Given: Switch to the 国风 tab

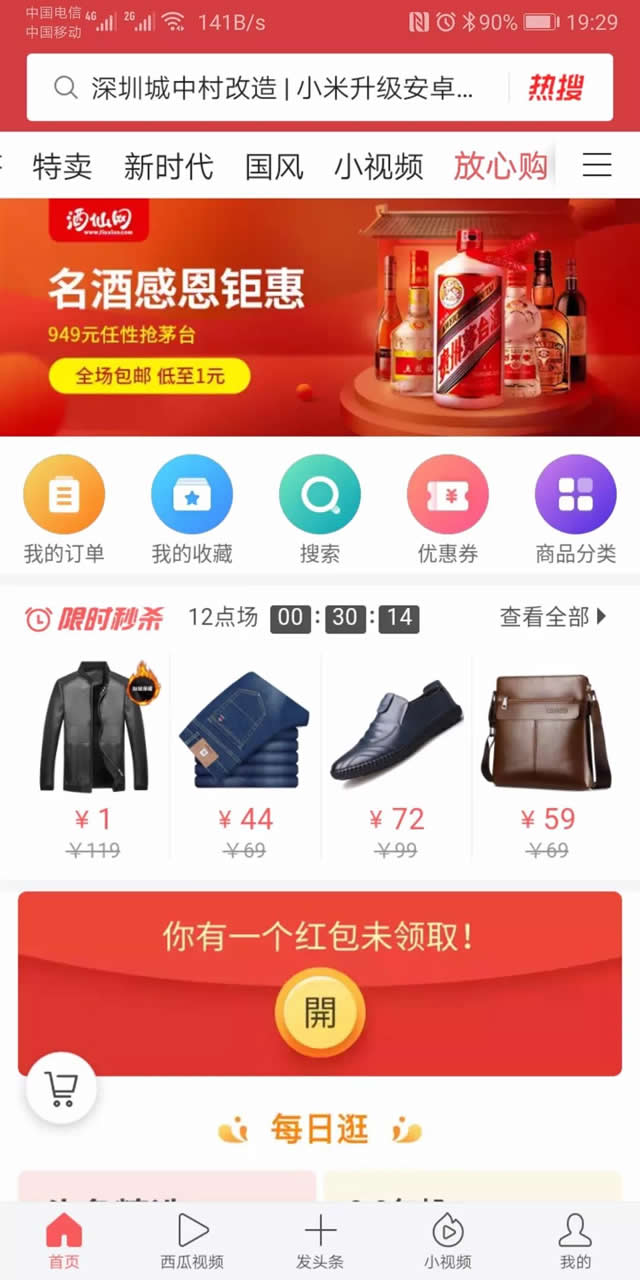Looking at the screenshot, I should (274, 166).
